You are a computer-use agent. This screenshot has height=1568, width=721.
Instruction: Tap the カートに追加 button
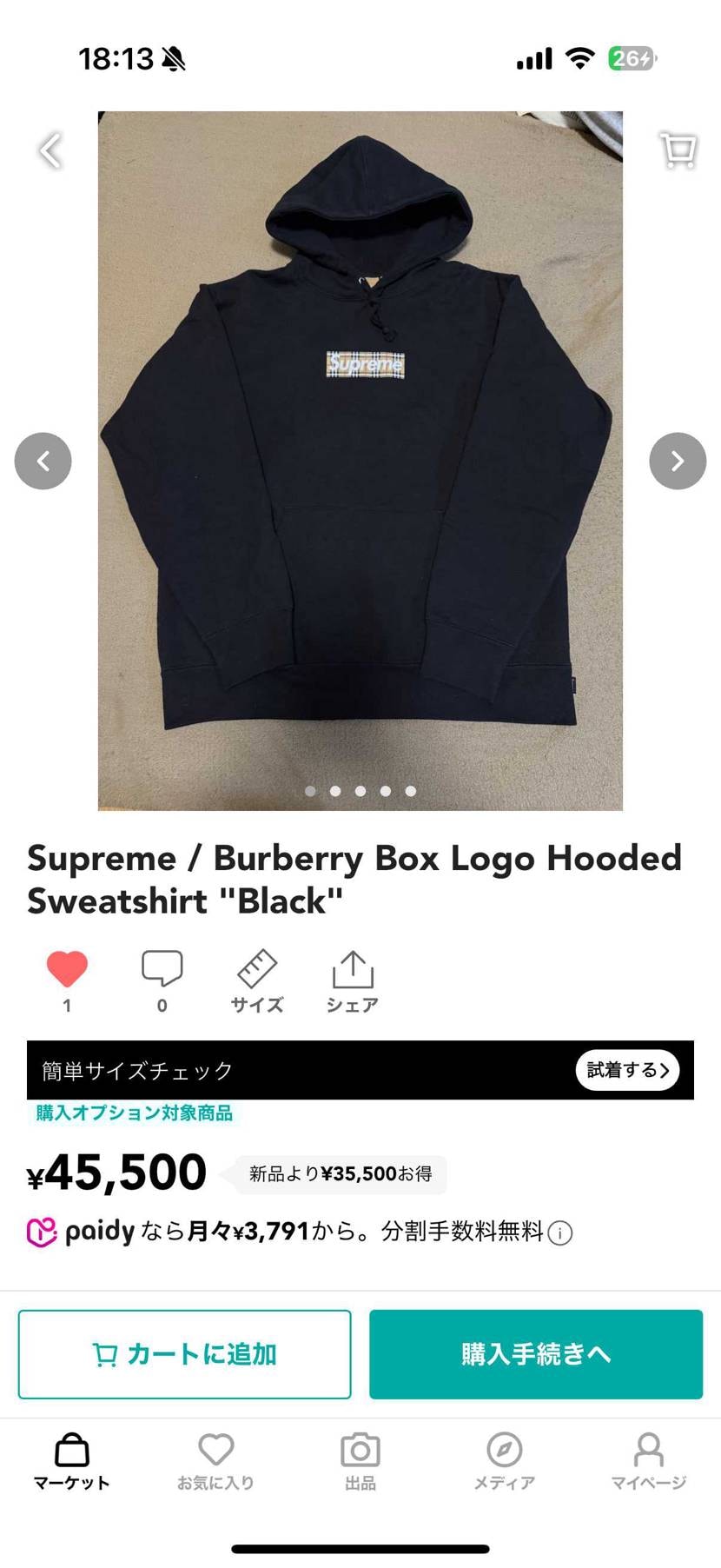click(x=184, y=1353)
